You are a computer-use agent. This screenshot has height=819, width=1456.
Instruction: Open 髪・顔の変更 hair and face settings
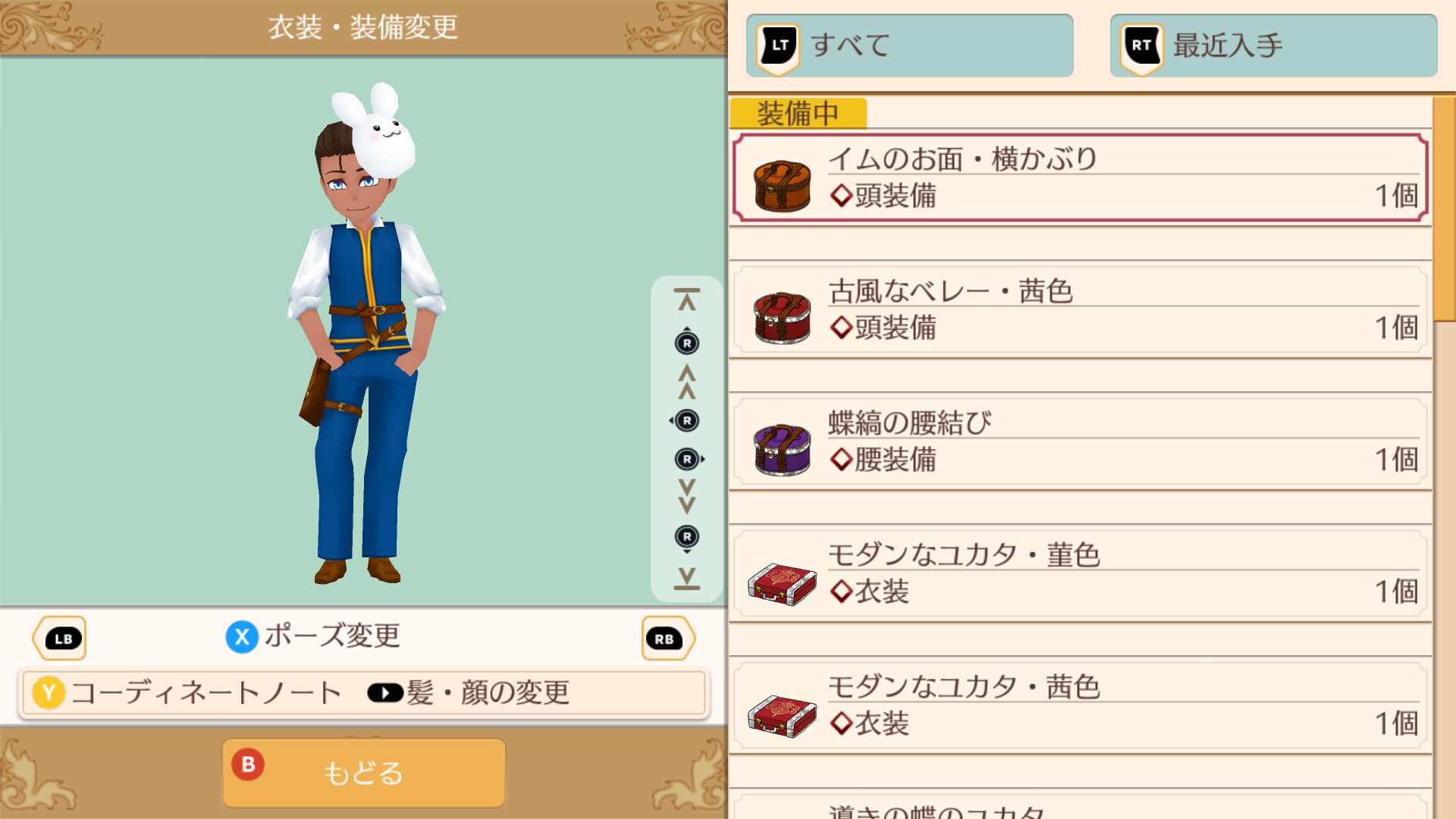click(469, 692)
